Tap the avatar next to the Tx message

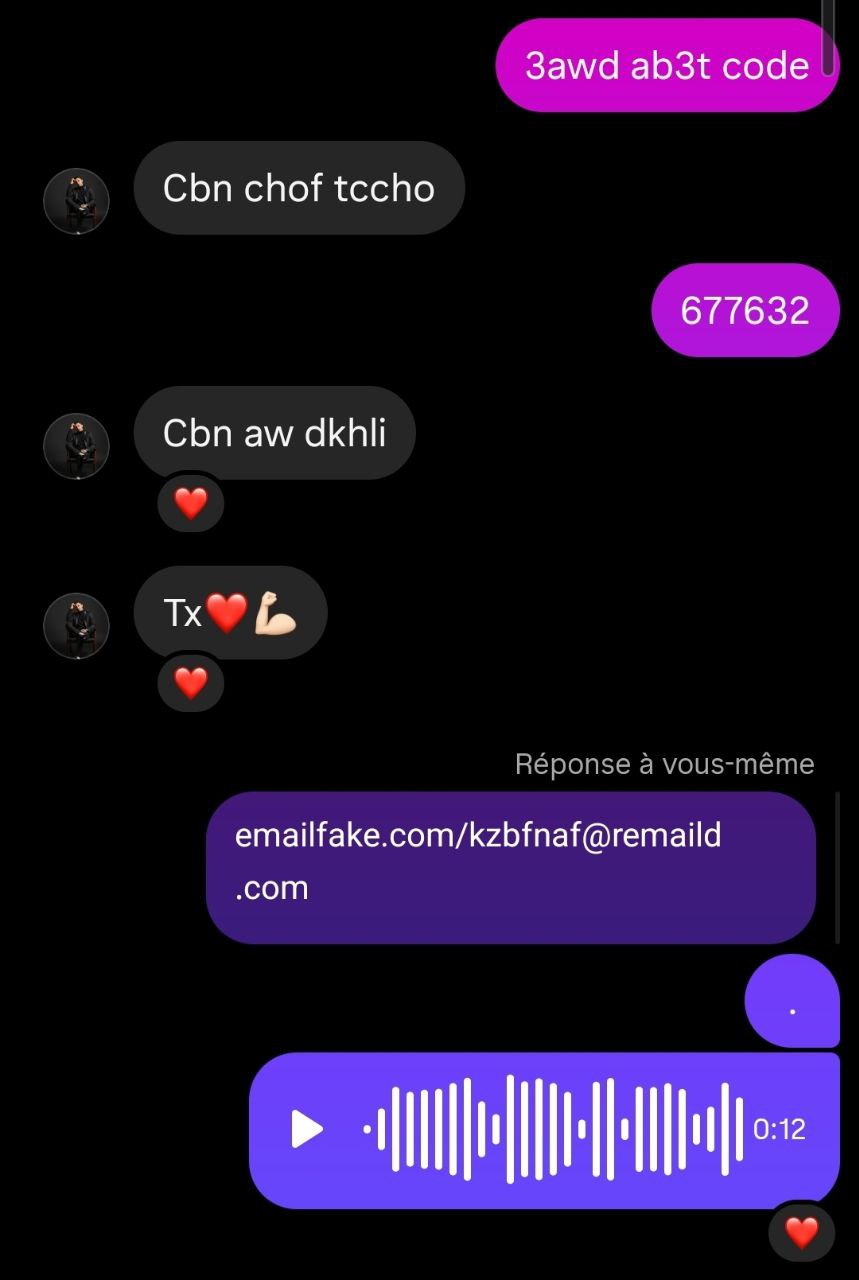76,625
